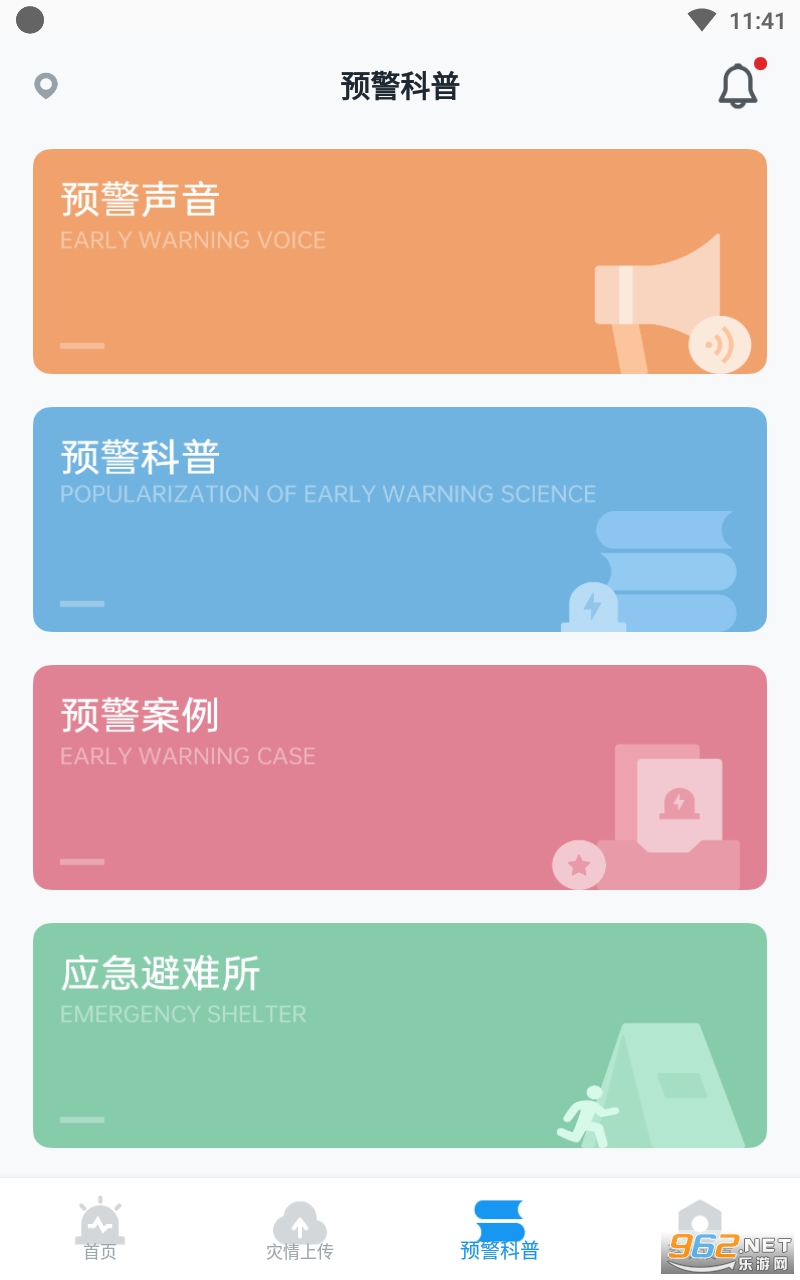The width and height of the screenshot is (800, 1280).
Task: Open the 预警声音 Early Warning Voice card
Action: click(x=400, y=262)
